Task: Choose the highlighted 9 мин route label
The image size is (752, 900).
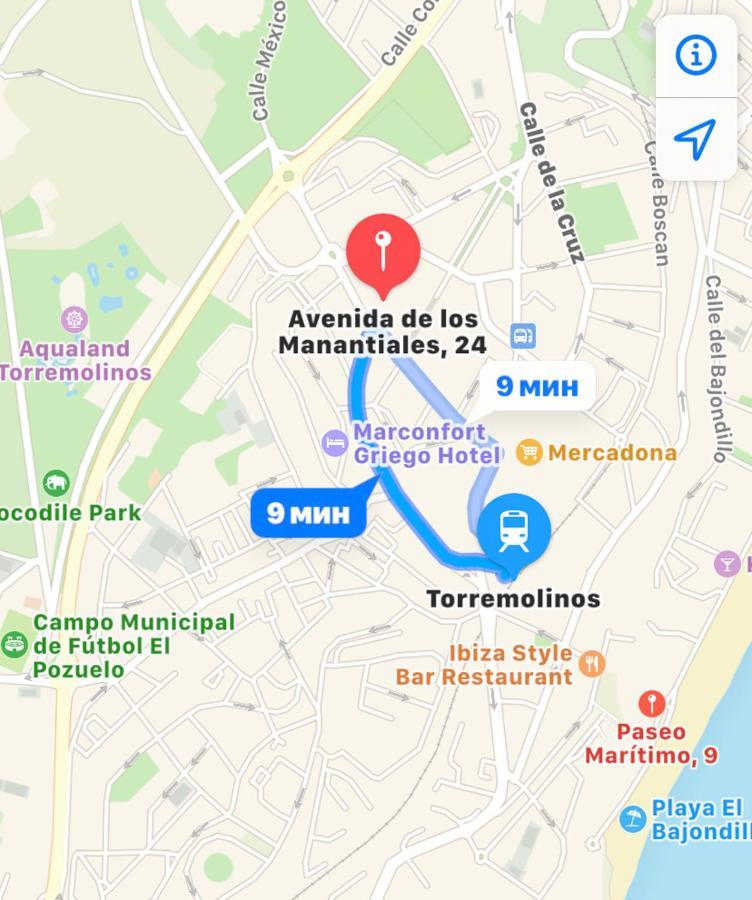Action: click(308, 514)
